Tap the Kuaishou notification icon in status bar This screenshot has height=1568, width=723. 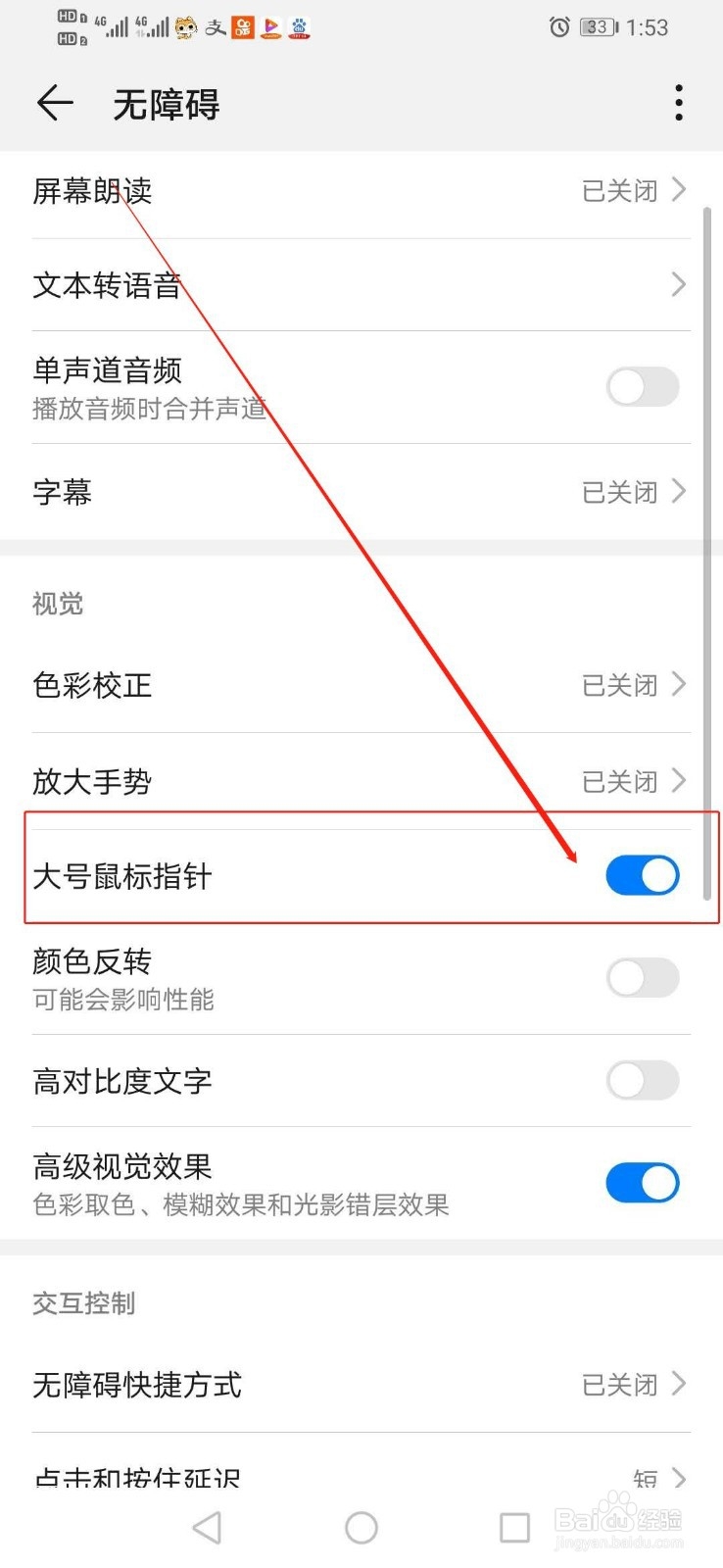tap(241, 27)
